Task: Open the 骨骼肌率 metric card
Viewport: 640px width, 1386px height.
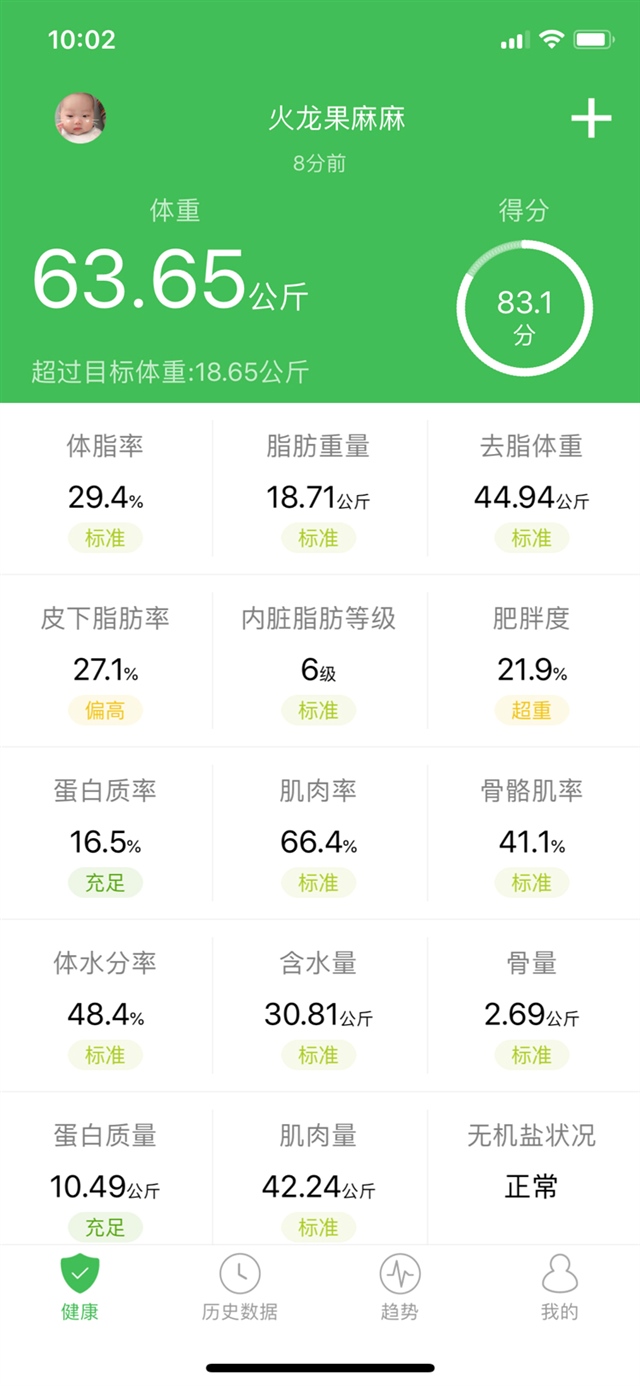Action: click(532, 834)
